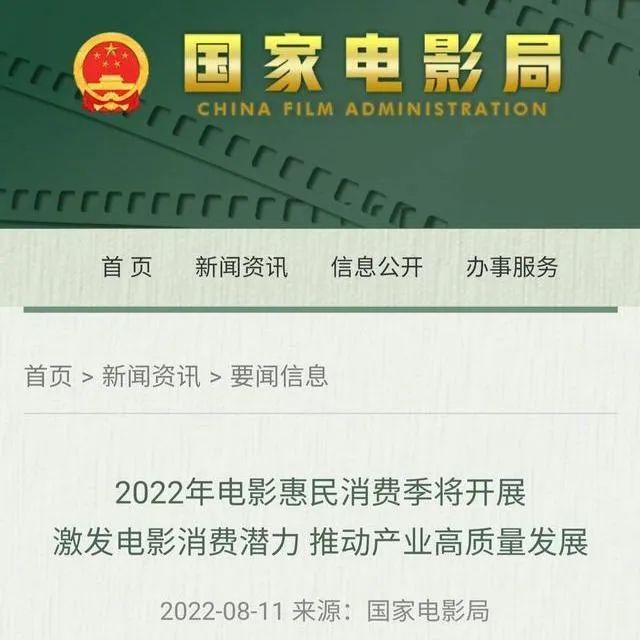Switch to the 新闻资讯 tab
Screen dimensions: 640x640
(241, 267)
